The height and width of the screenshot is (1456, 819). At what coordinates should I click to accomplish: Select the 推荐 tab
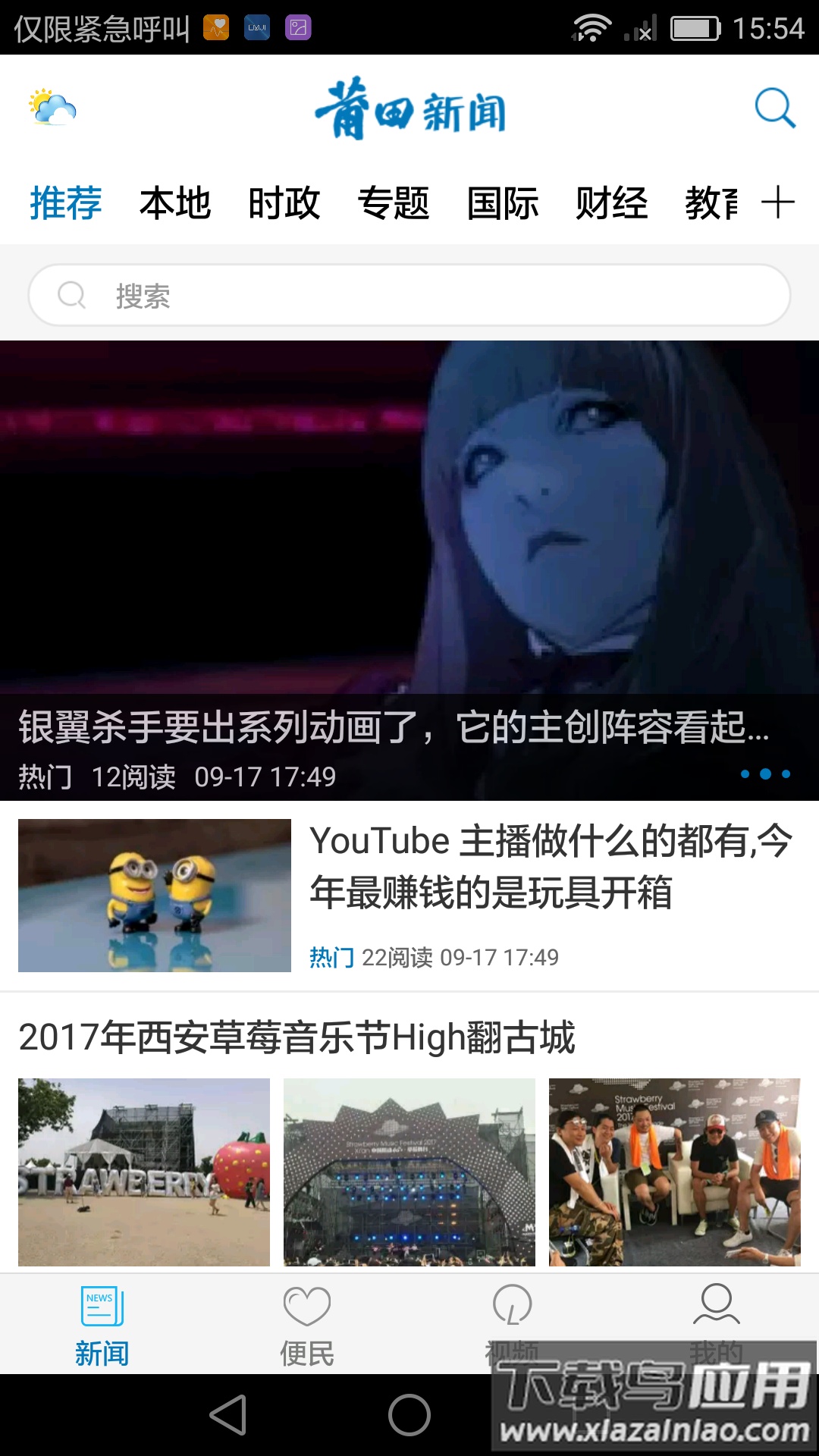pos(66,203)
